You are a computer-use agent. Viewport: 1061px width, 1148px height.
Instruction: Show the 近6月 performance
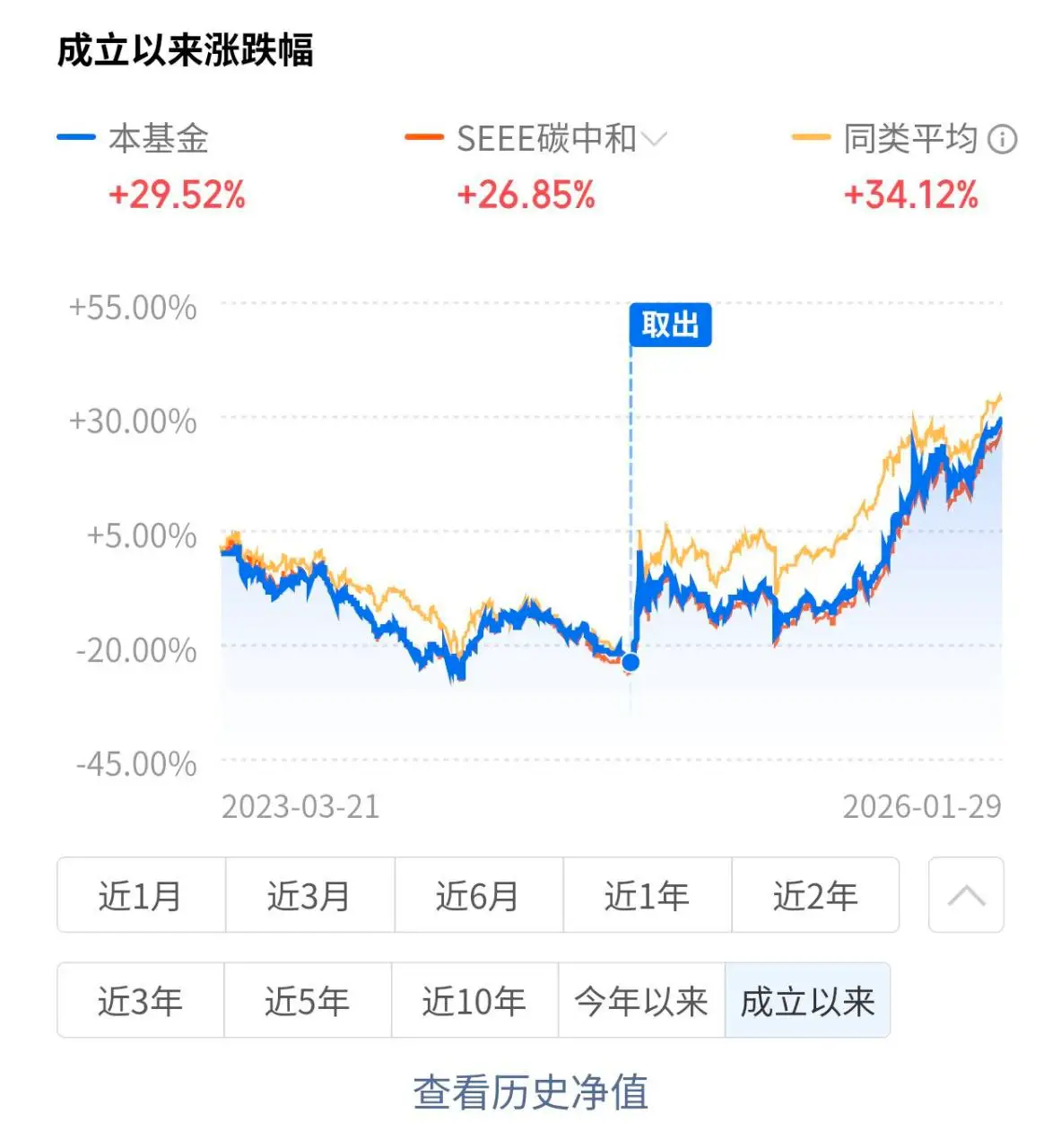point(478,895)
